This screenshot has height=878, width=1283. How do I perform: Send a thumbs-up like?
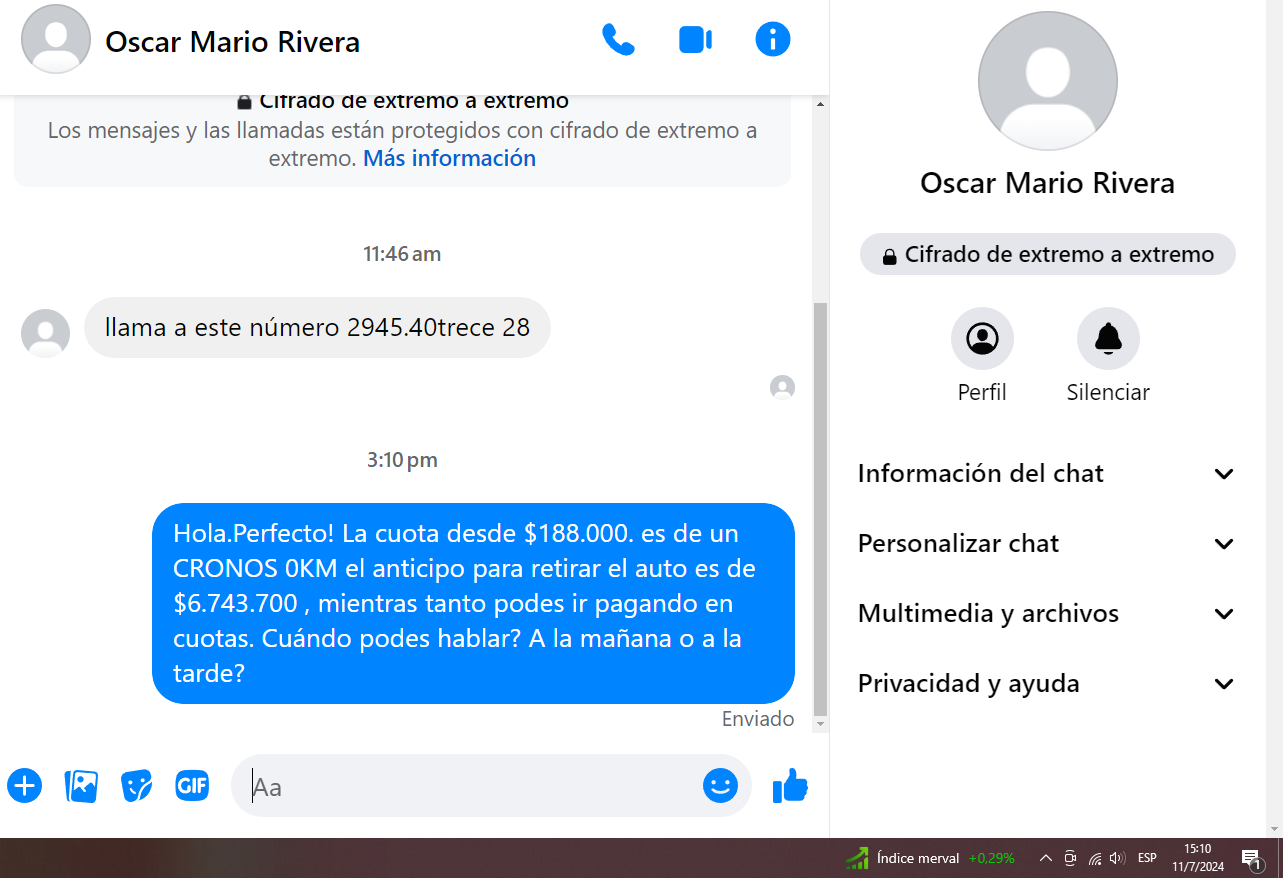[x=790, y=786]
